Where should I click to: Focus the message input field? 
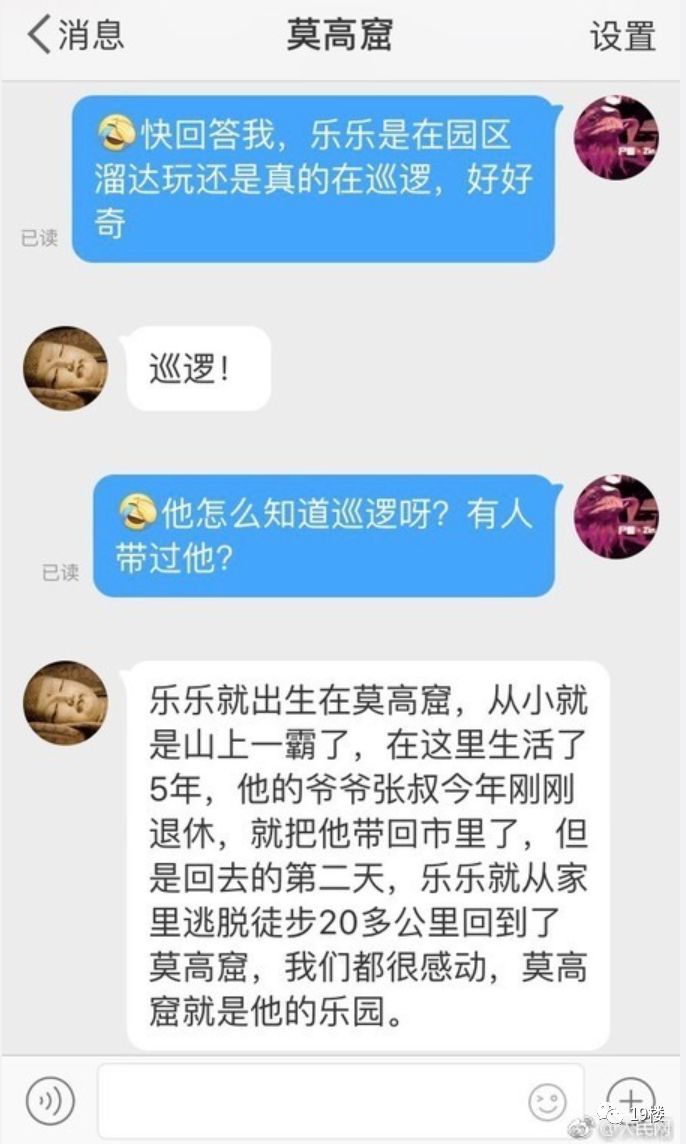[341, 1100]
